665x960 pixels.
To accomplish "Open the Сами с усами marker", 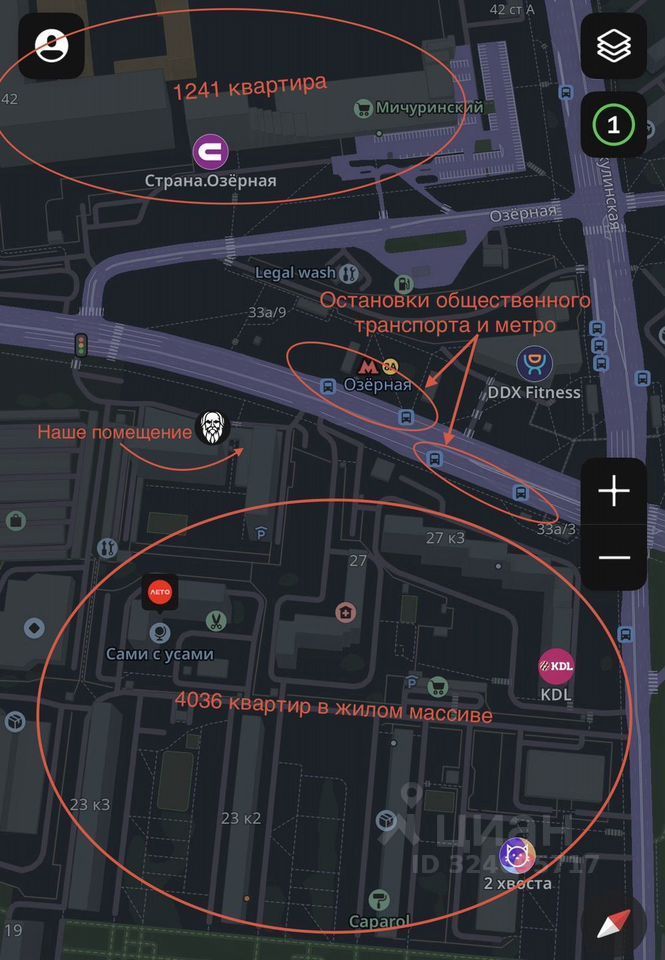I will tap(160, 633).
